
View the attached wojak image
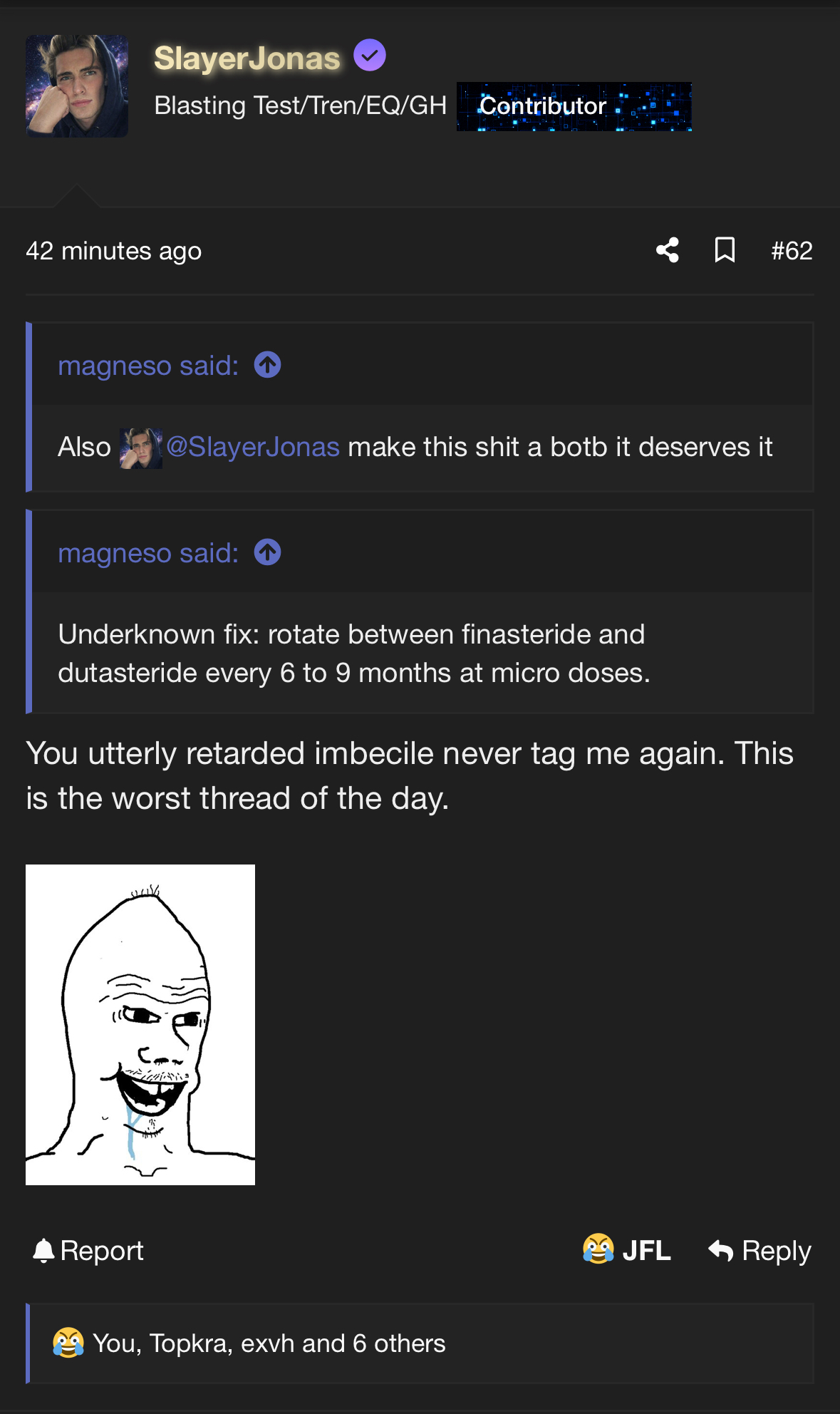pos(140,1024)
